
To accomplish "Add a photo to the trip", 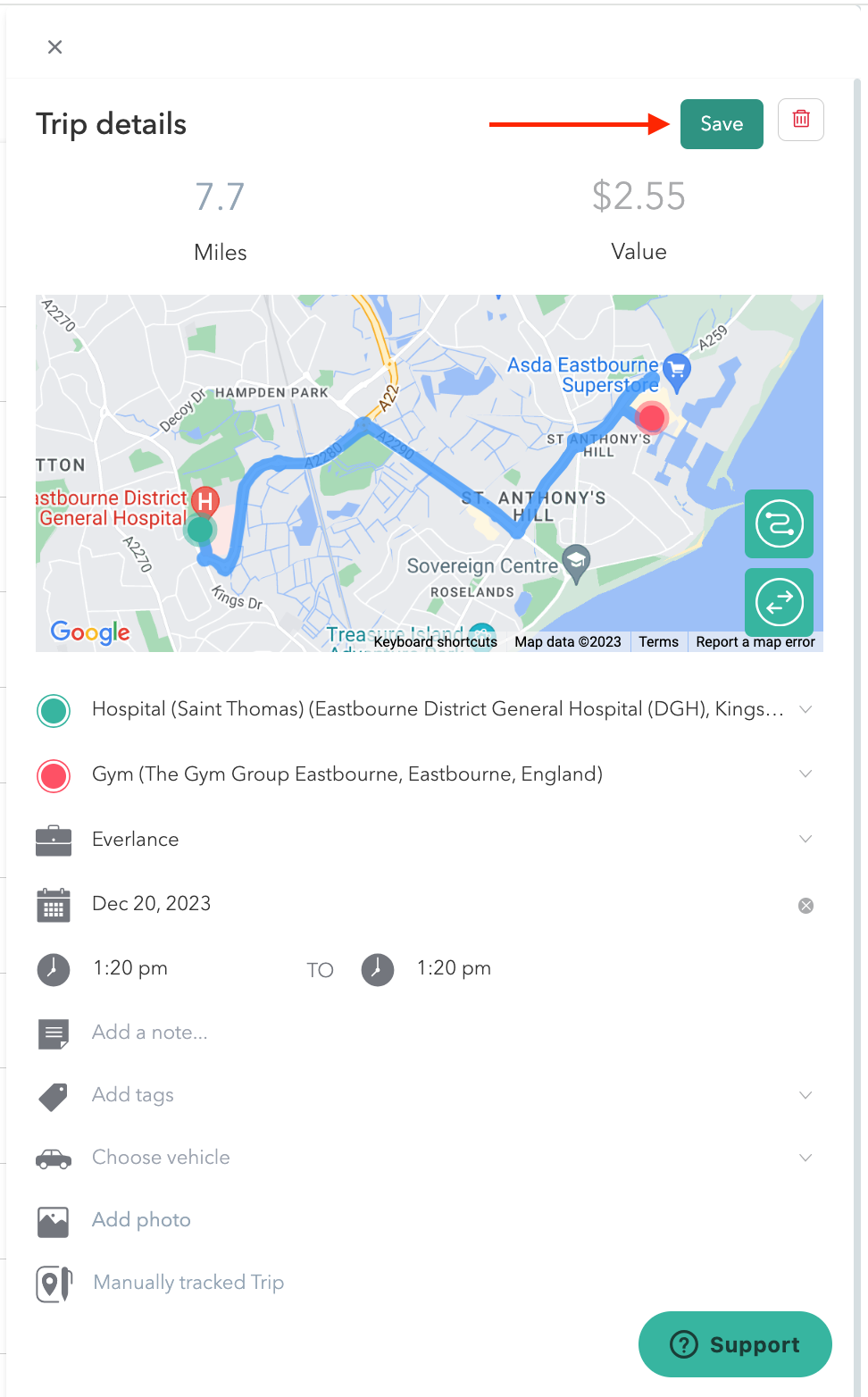I will pos(141,1220).
